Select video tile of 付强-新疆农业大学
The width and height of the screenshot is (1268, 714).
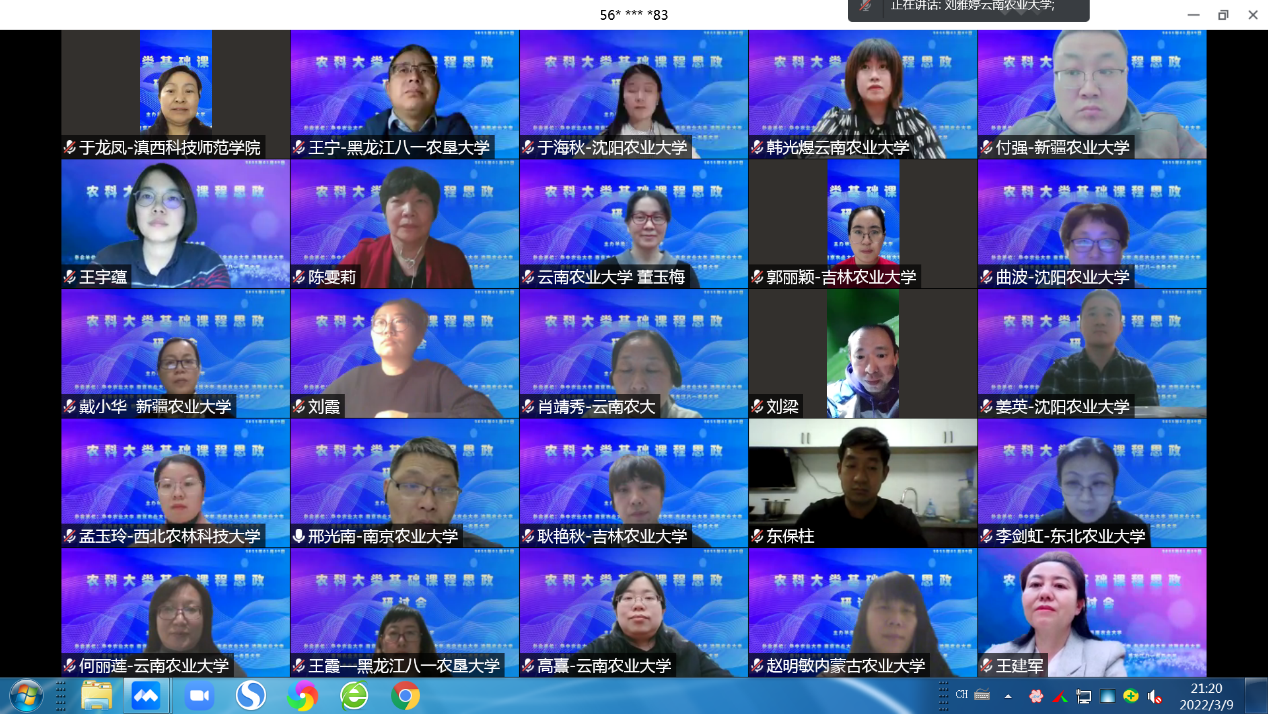click(x=1091, y=93)
